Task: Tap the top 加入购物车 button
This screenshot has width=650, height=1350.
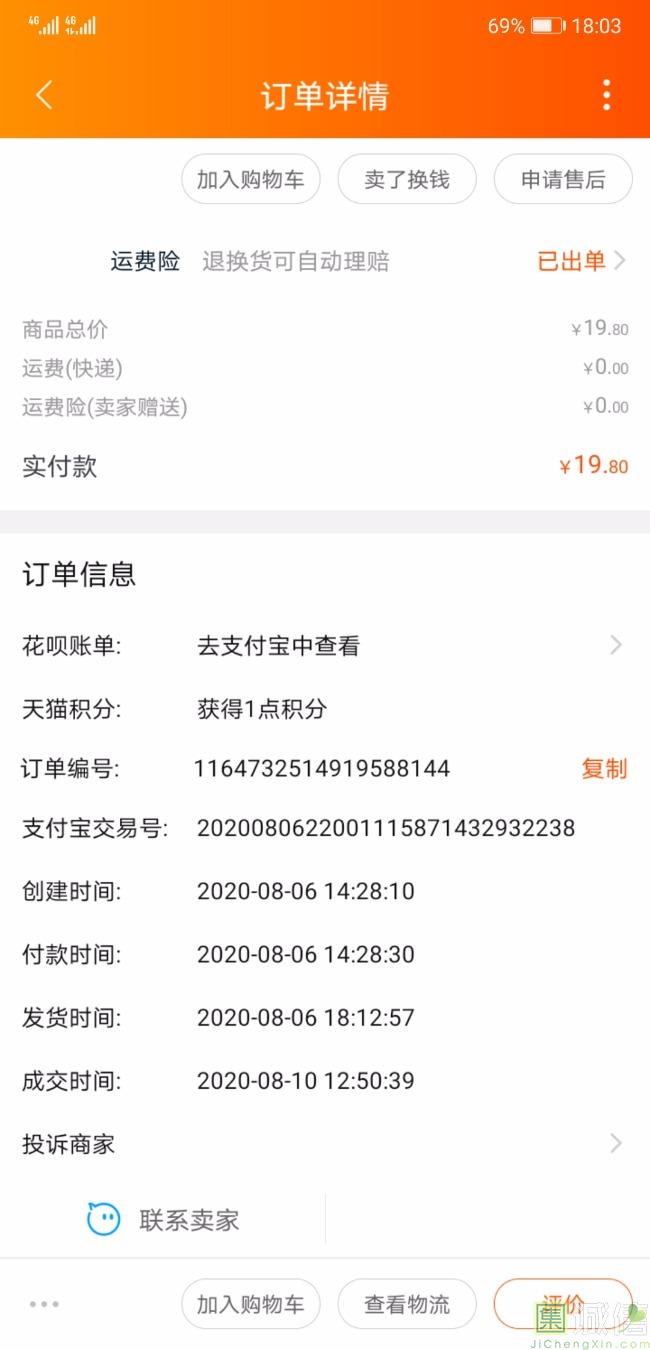Action: (250, 179)
